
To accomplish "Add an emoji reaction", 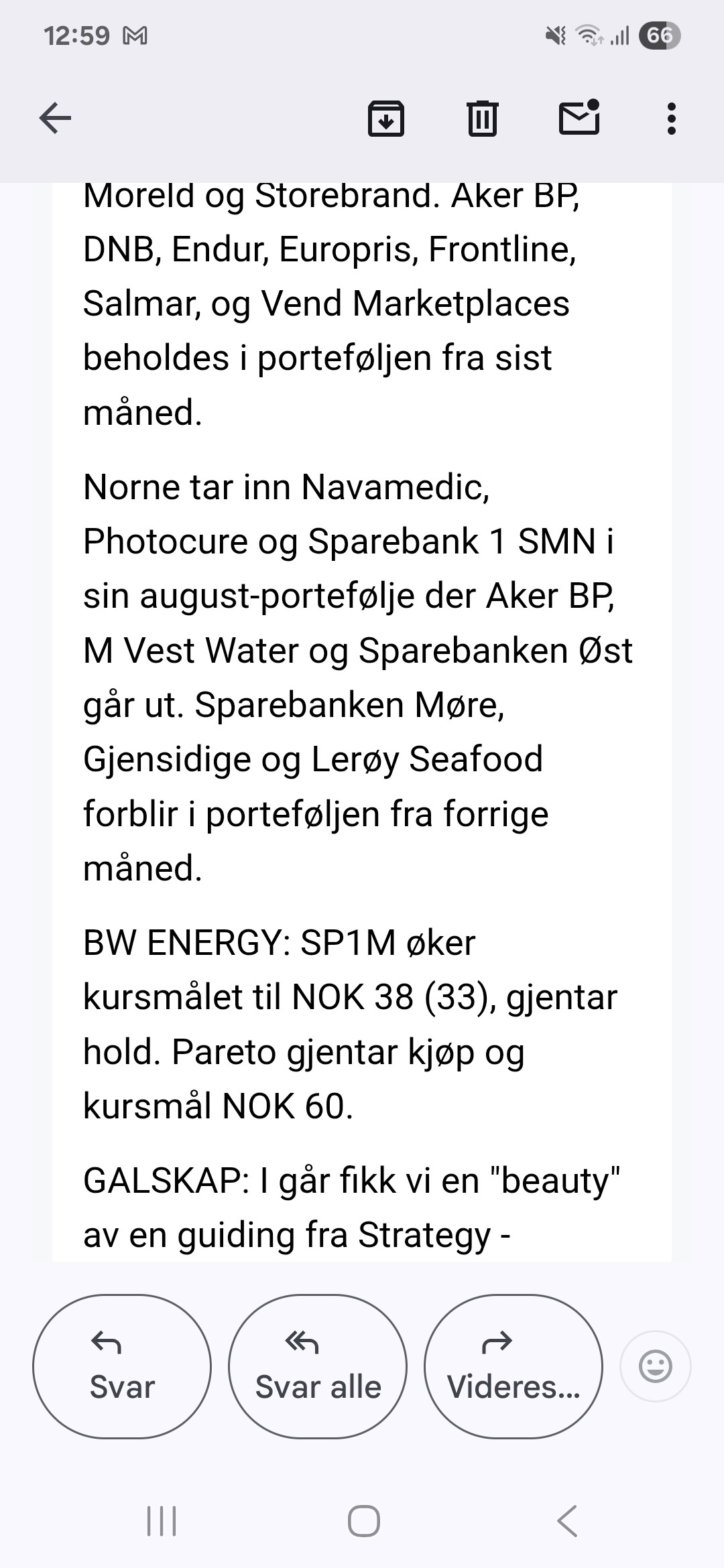I will tap(656, 1366).
